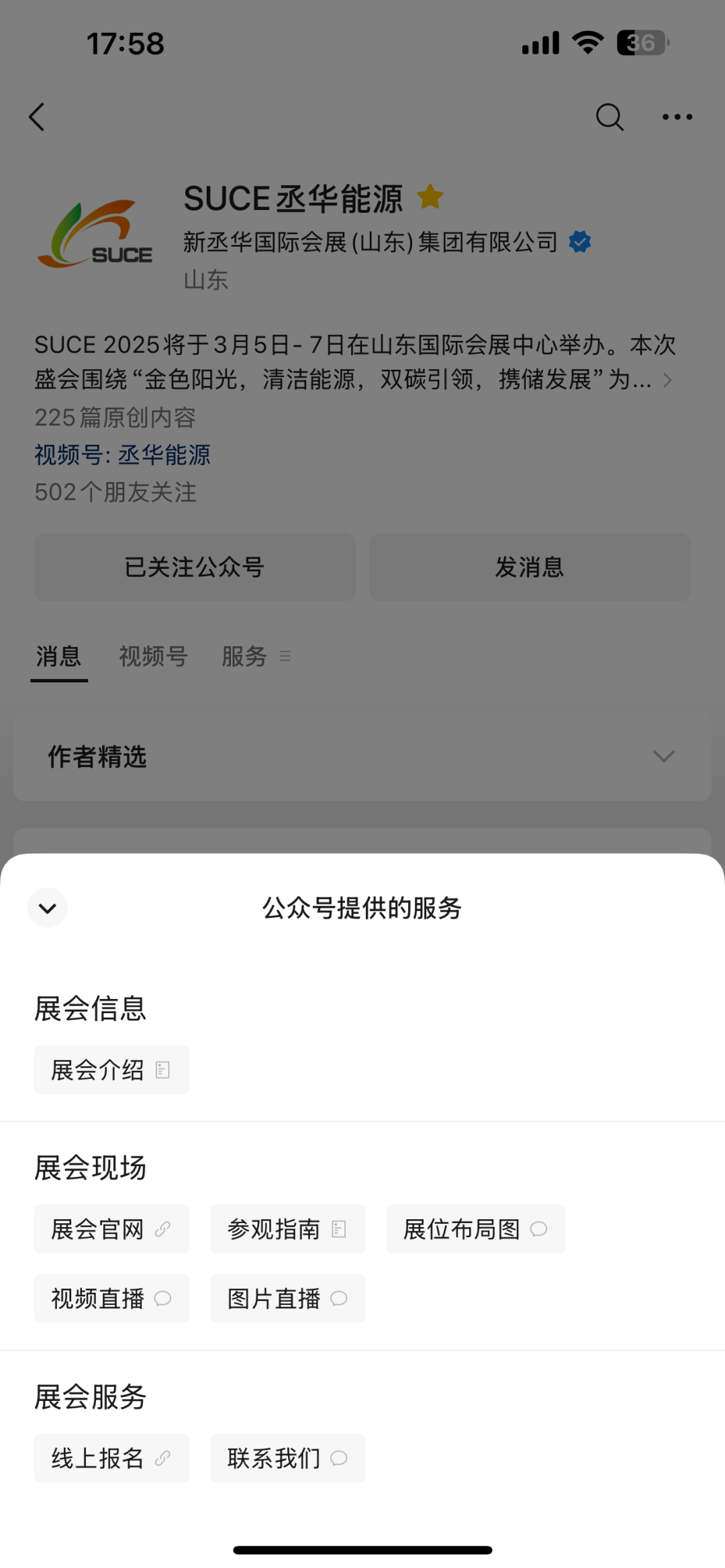Select 图片直播 service
Screen dimensions: 725x1568
click(x=287, y=1299)
